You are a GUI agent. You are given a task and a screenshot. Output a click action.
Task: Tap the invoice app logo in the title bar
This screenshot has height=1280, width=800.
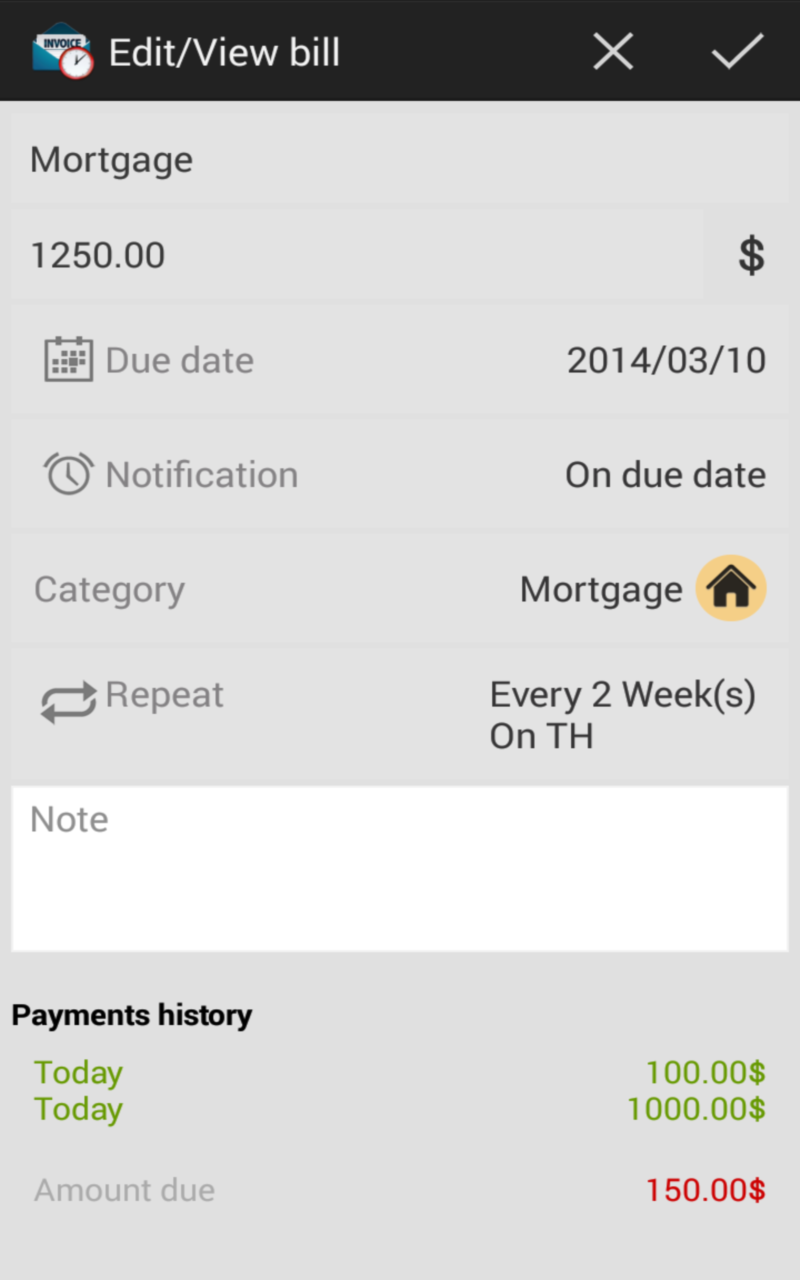coord(60,50)
